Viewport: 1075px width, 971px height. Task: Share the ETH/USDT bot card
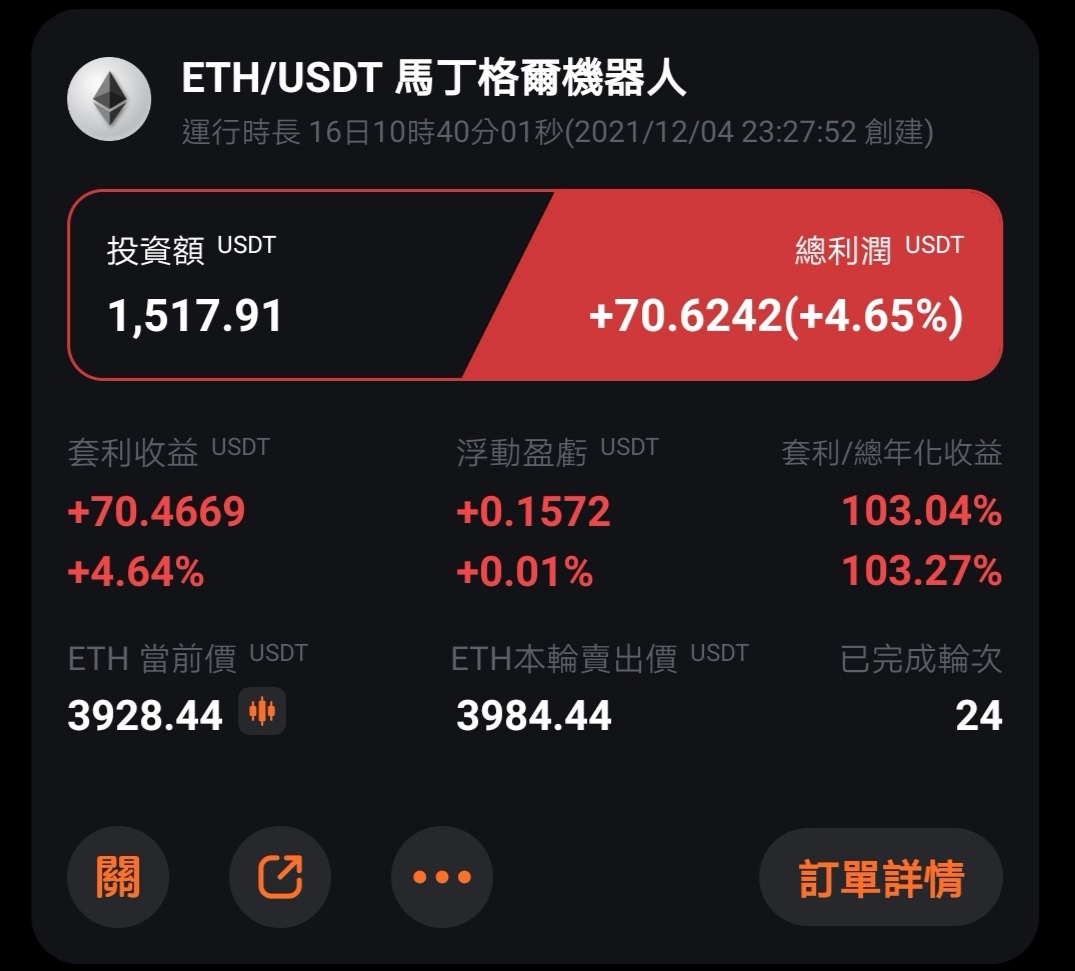pyautogui.click(x=280, y=877)
